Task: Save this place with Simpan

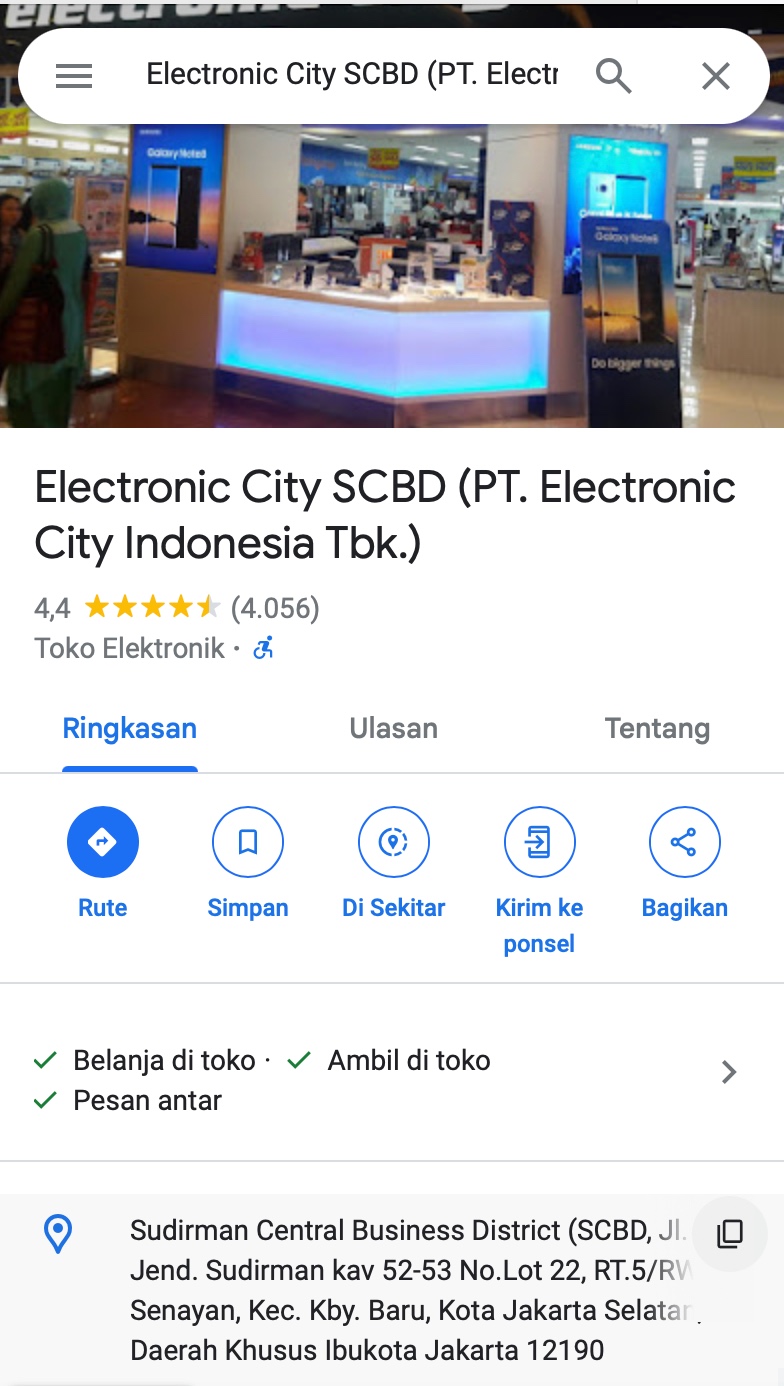Action: 248,843
